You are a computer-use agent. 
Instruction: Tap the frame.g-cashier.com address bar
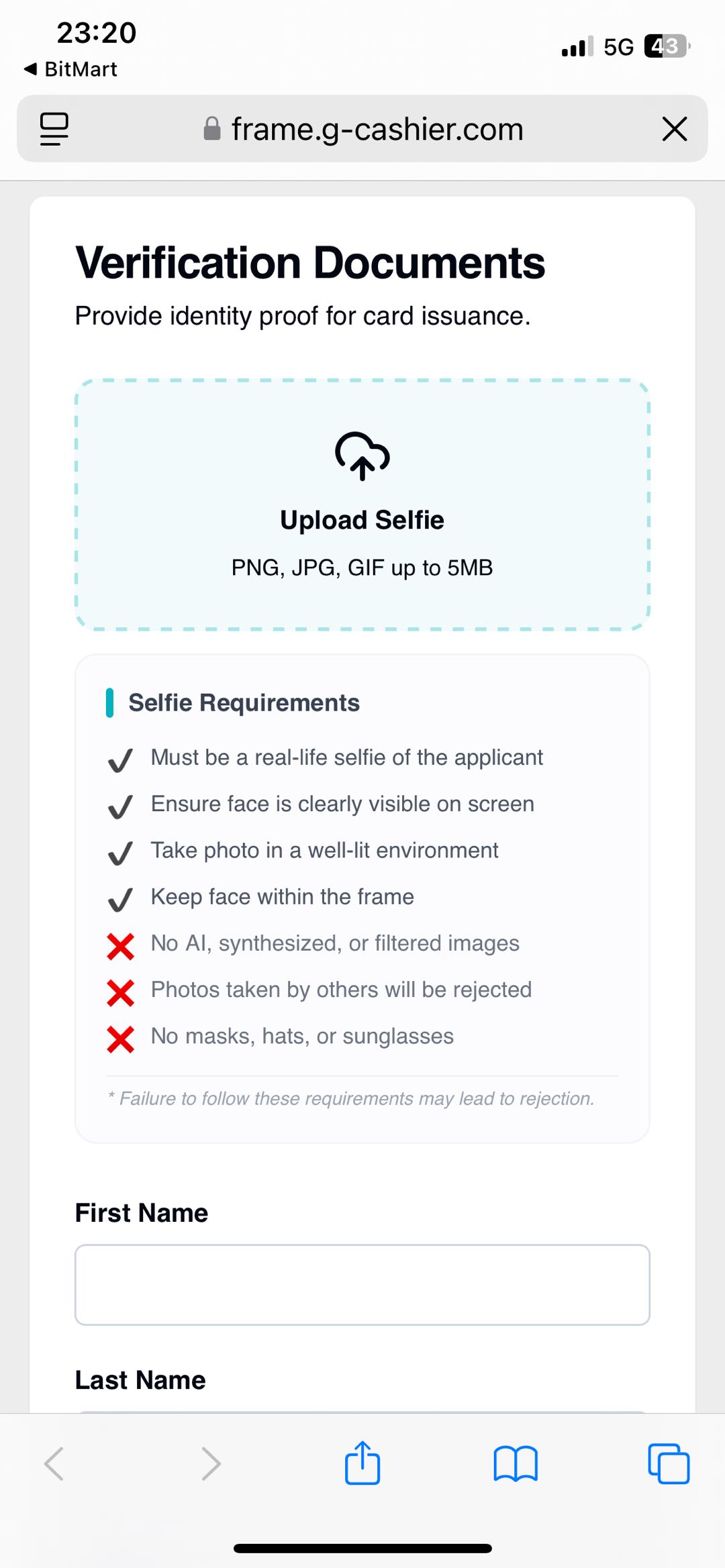362,129
